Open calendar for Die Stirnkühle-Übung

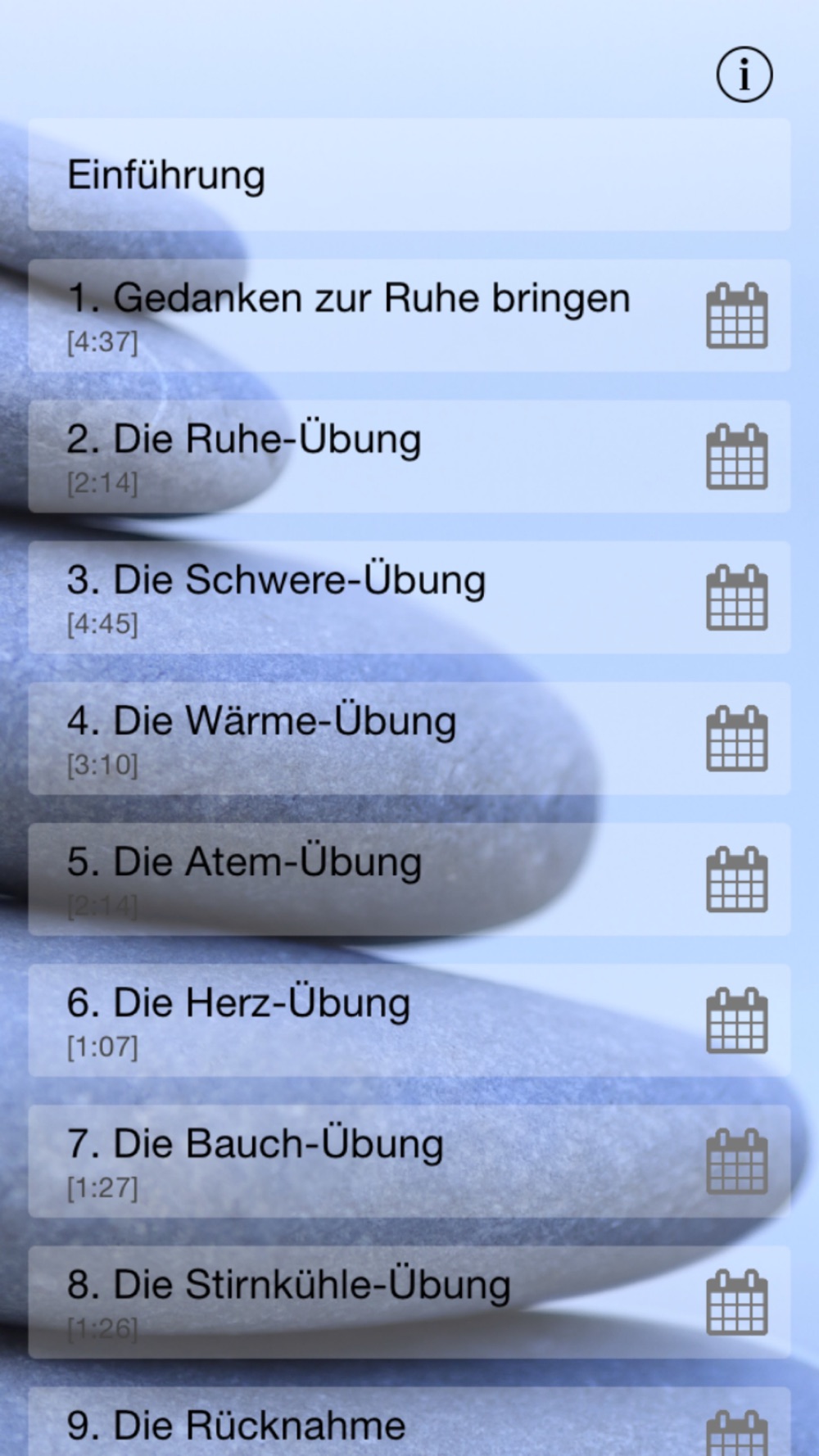click(x=736, y=1302)
